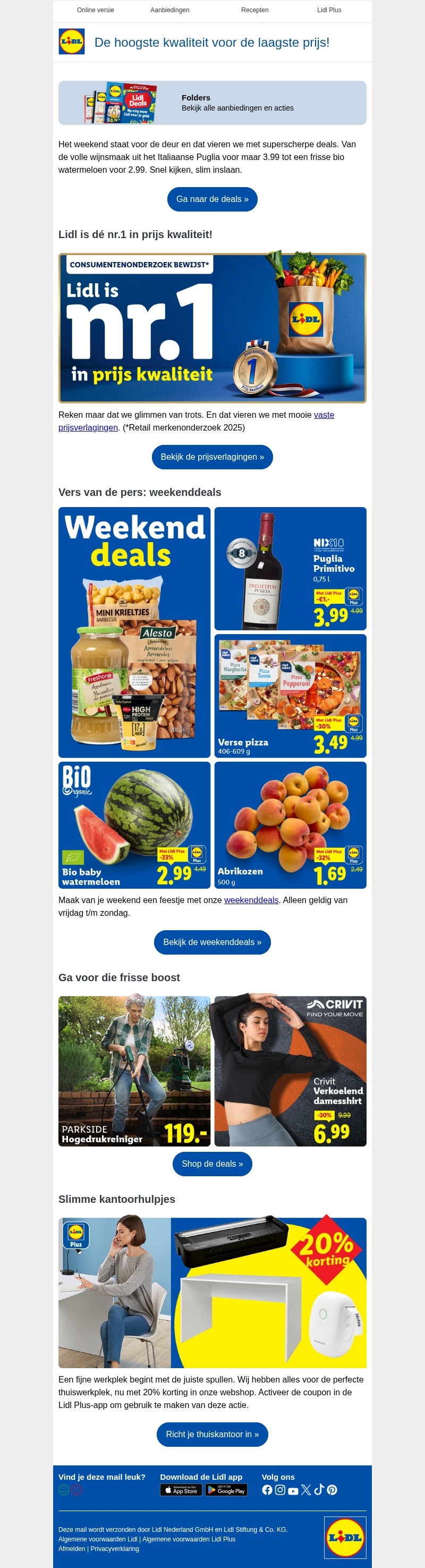Download the app via App Store badge
Viewport: 425px width, 1568px height.
click(181, 1490)
